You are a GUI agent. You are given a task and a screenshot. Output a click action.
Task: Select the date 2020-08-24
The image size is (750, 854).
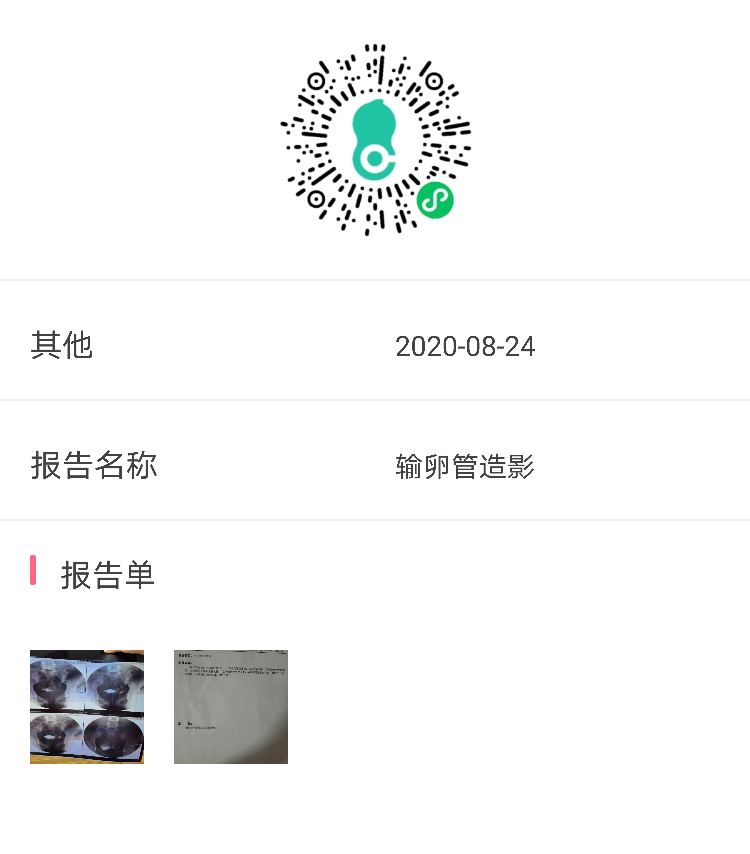click(x=466, y=346)
